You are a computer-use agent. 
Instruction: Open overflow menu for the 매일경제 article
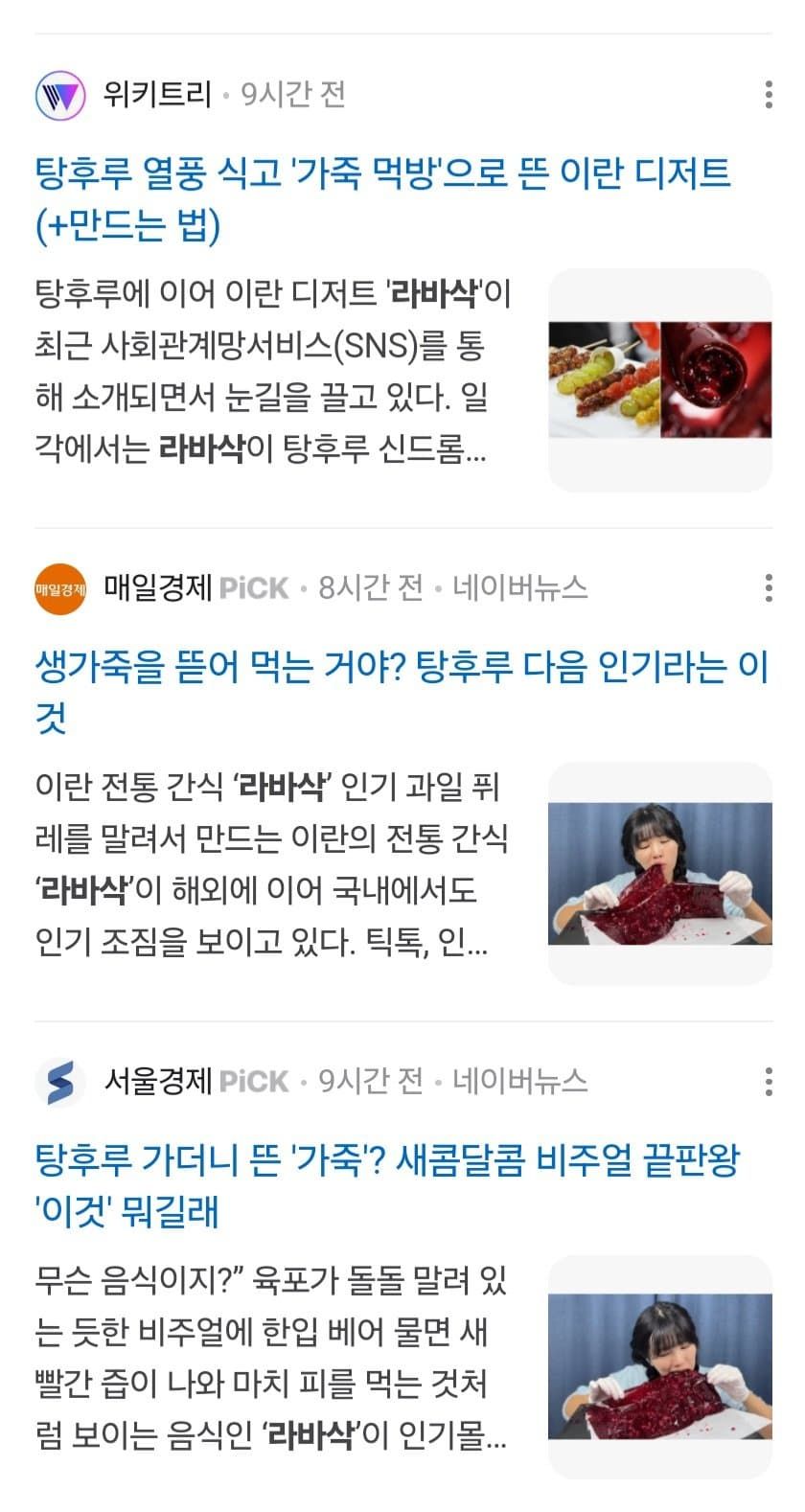[x=769, y=588]
